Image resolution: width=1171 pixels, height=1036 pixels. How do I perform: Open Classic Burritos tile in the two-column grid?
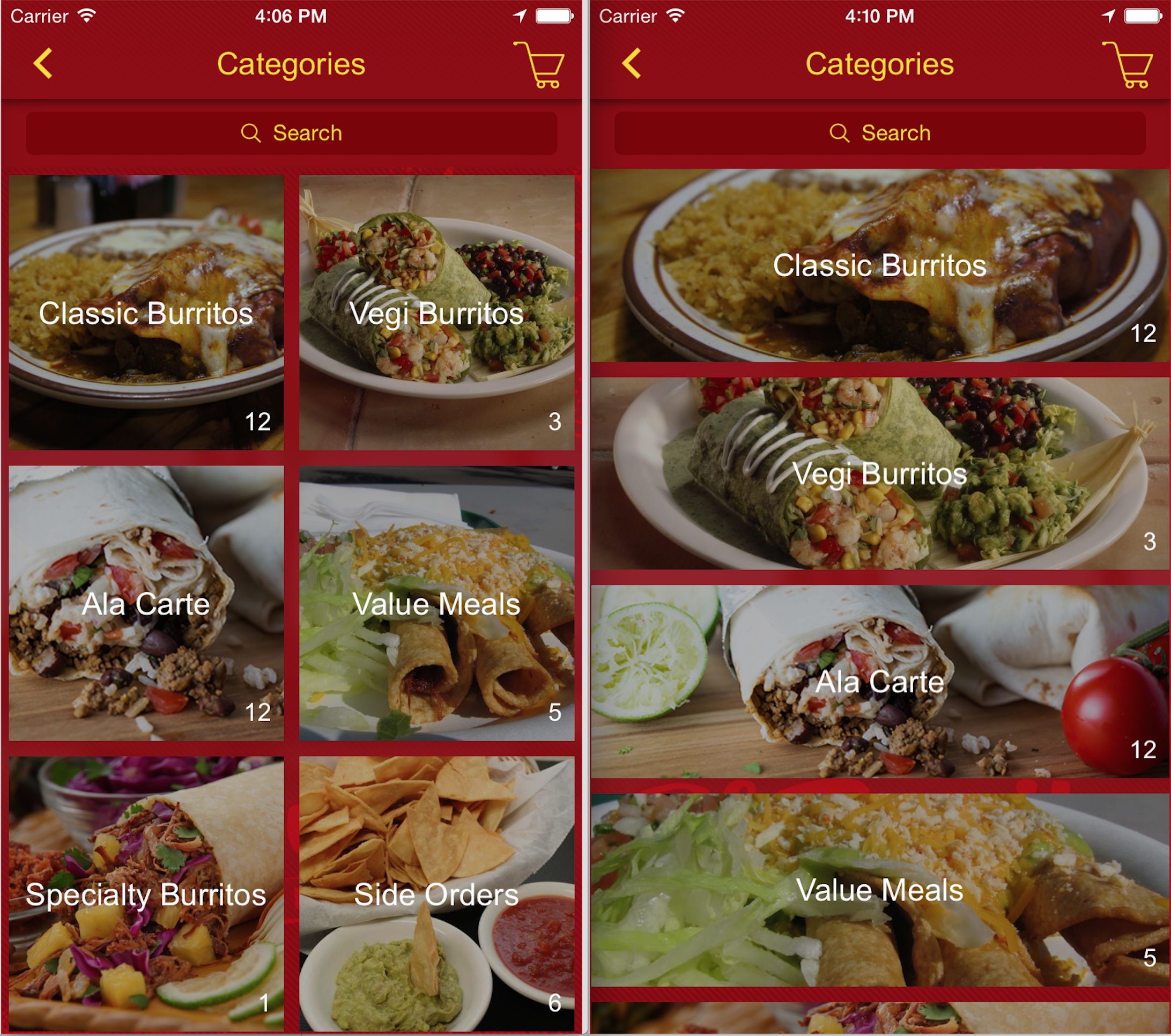pos(146,313)
